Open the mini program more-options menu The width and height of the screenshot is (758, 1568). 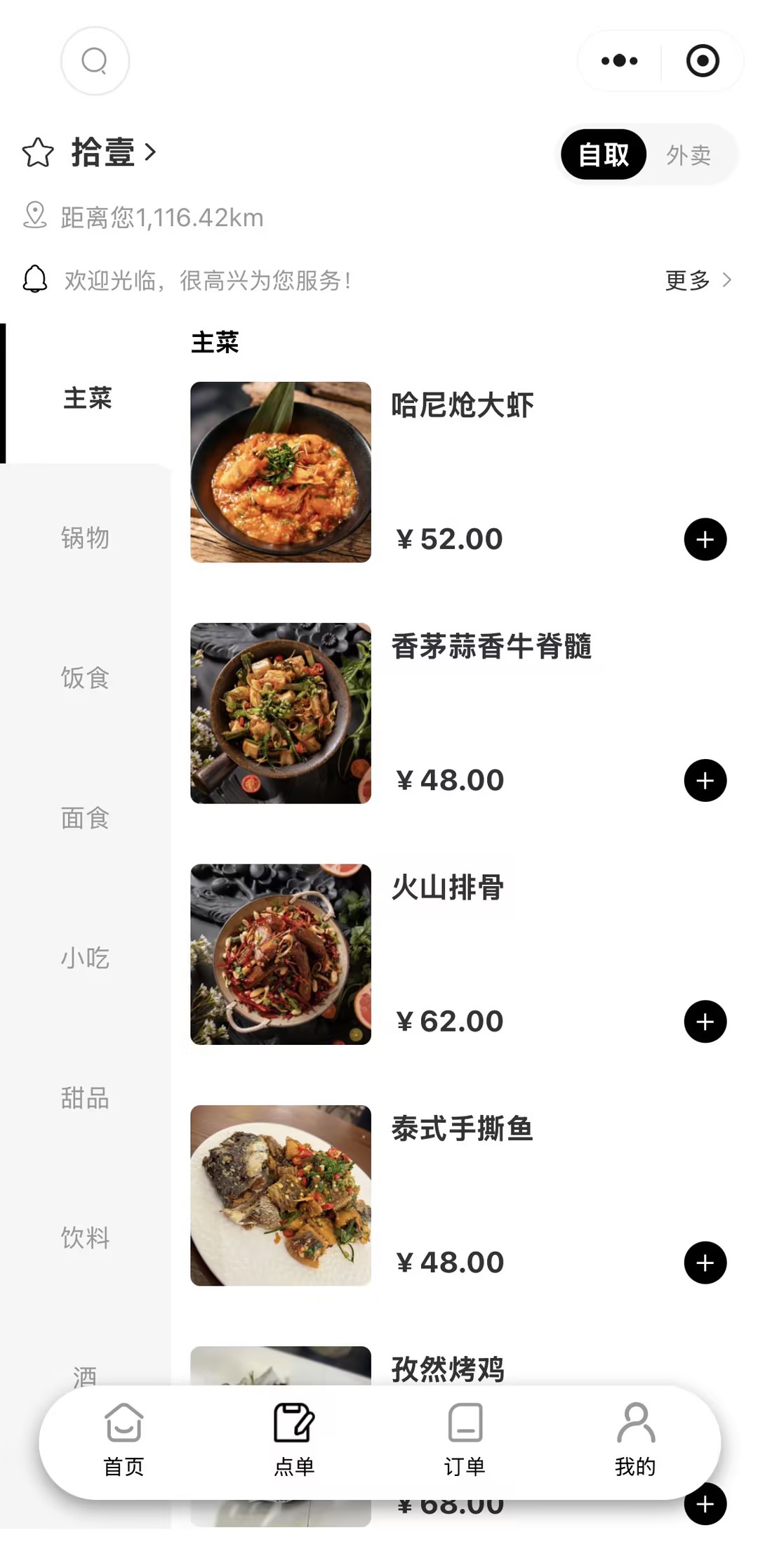(x=619, y=61)
